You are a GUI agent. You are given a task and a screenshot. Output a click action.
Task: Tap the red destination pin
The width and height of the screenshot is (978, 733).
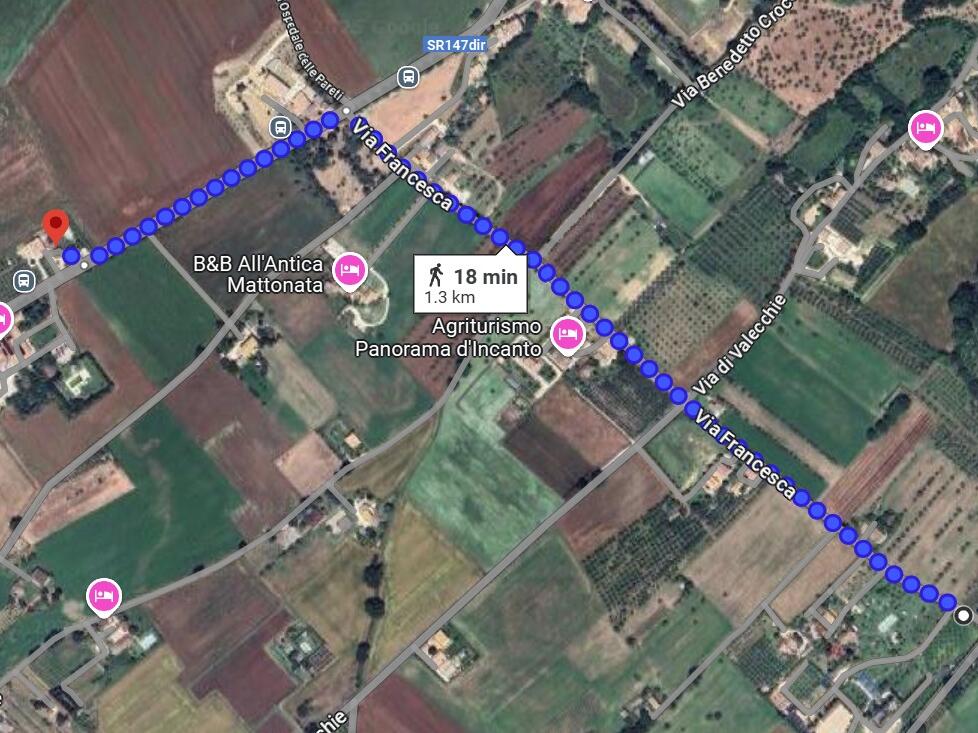[56, 226]
